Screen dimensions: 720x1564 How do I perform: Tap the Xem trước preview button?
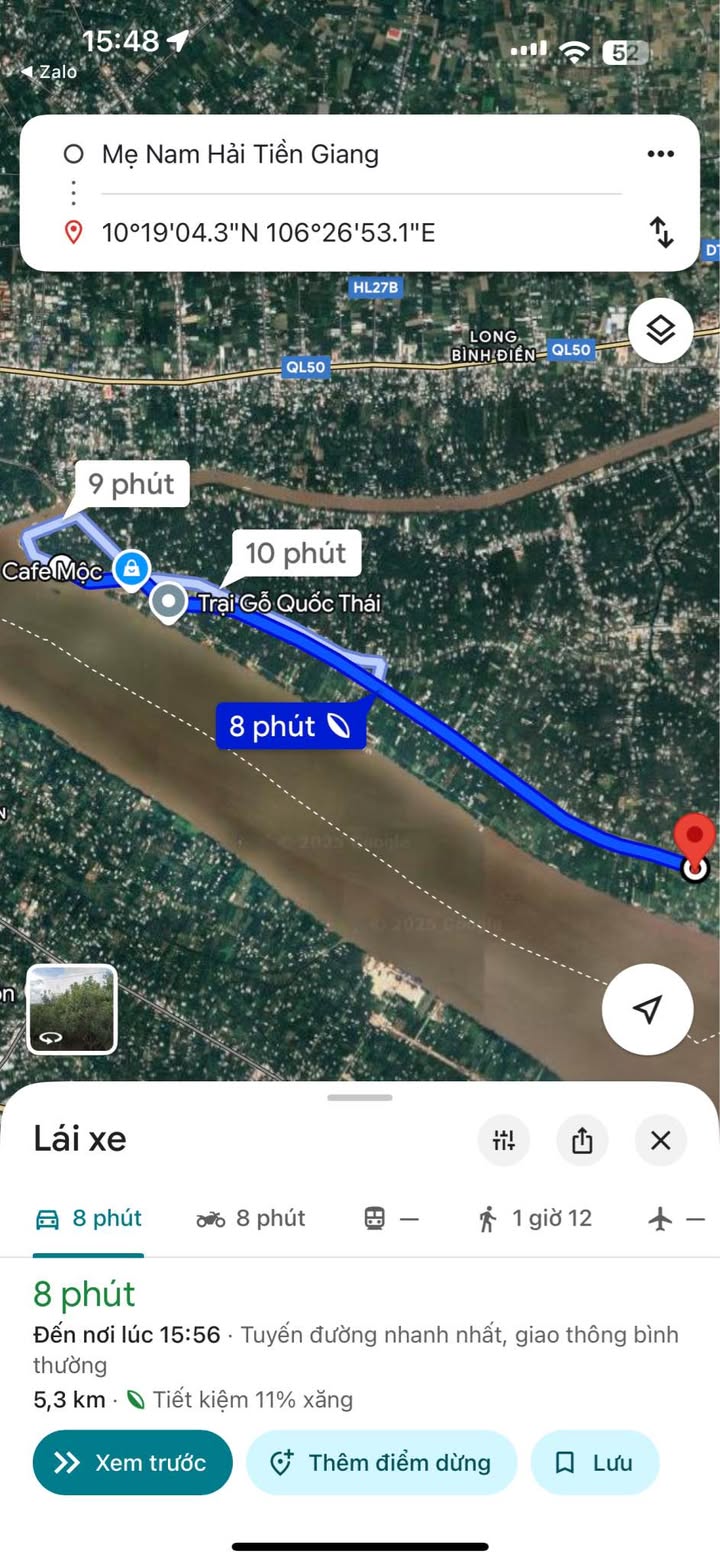click(132, 1462)
